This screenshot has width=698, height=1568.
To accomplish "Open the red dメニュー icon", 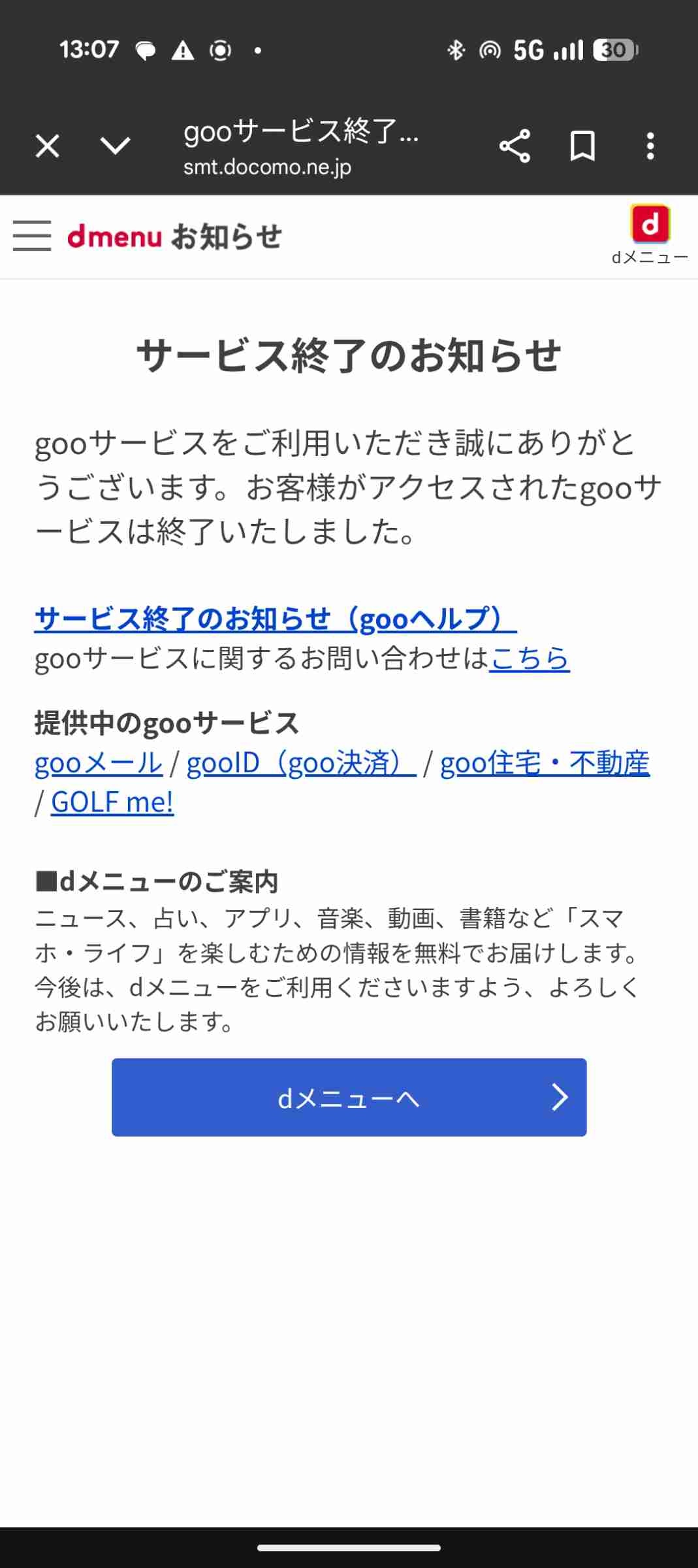I will pyautogui.click(x=650, y=224).
